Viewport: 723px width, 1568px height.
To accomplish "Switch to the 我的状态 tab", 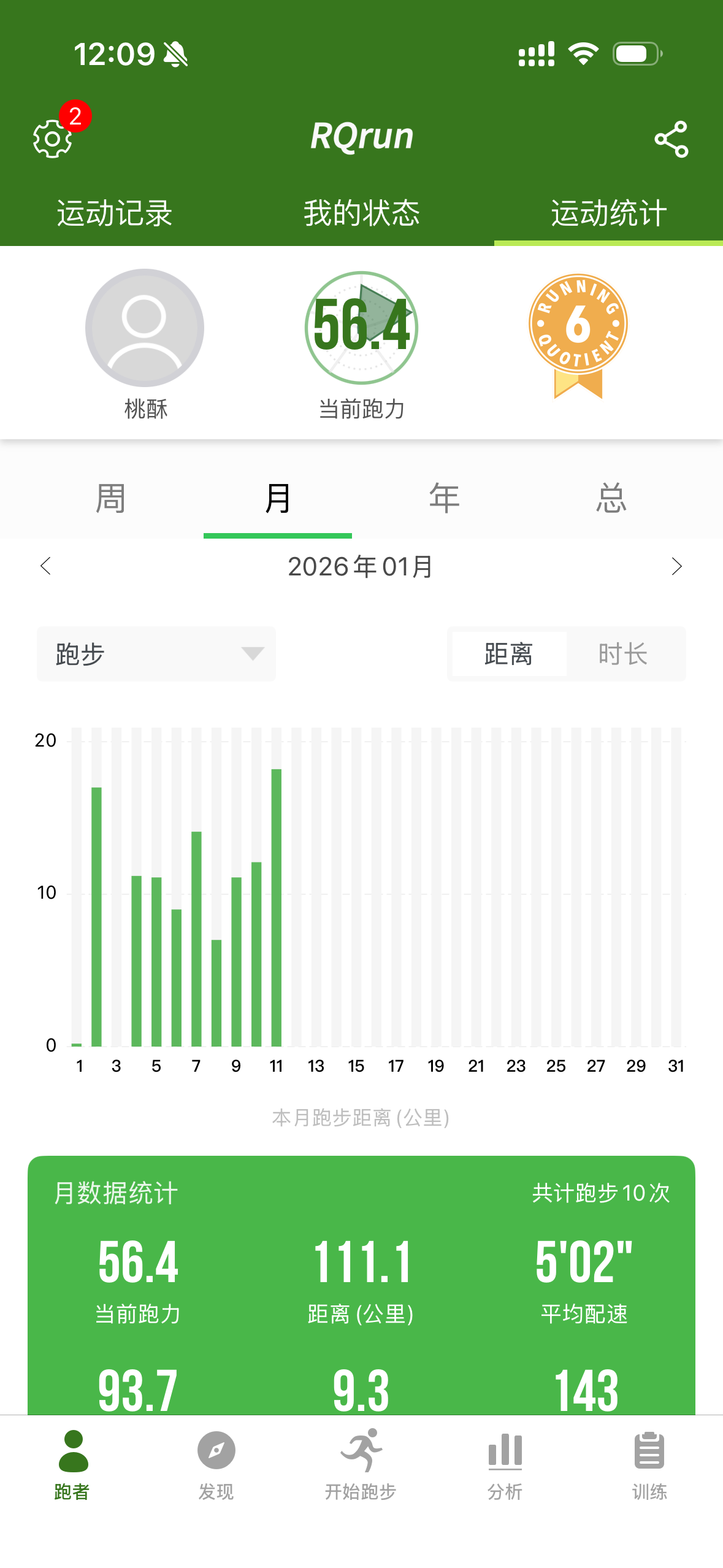I will pos(361,213).
